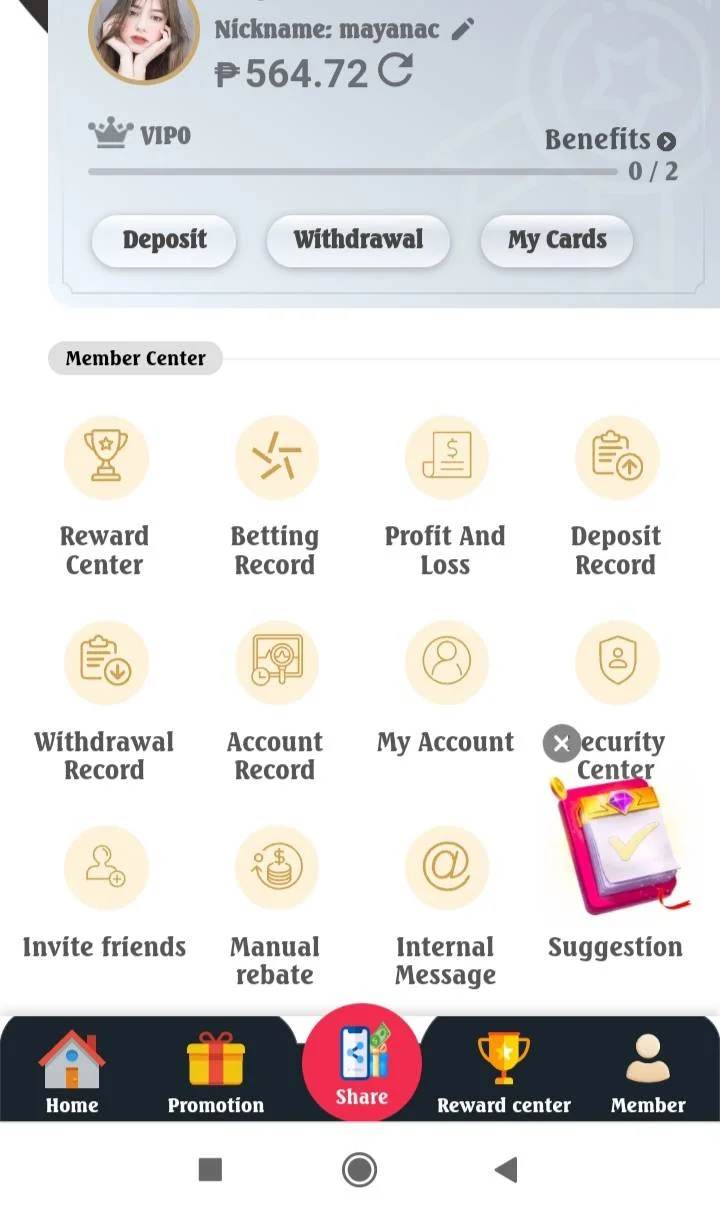Open Account Record
720x1217 pixels.
(x=275, y=702)
